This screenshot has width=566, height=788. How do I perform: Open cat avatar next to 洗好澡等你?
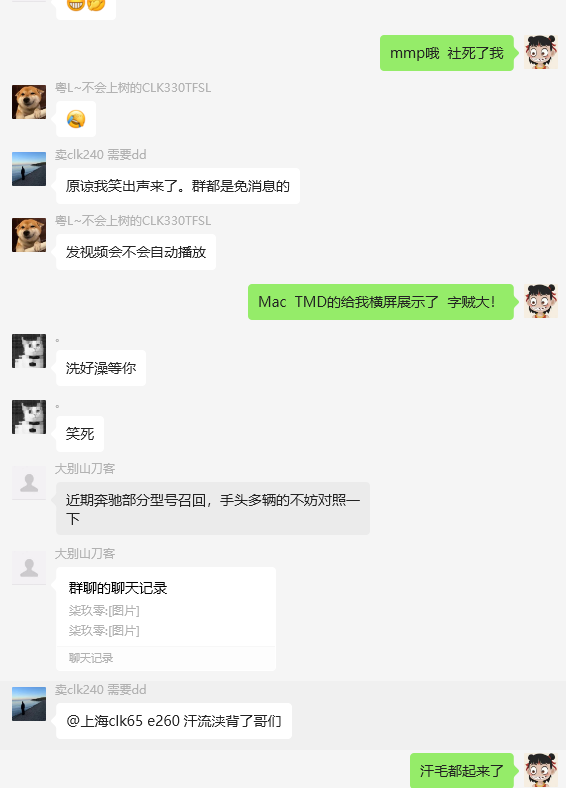pyautogui.click(x=29, y=351)
